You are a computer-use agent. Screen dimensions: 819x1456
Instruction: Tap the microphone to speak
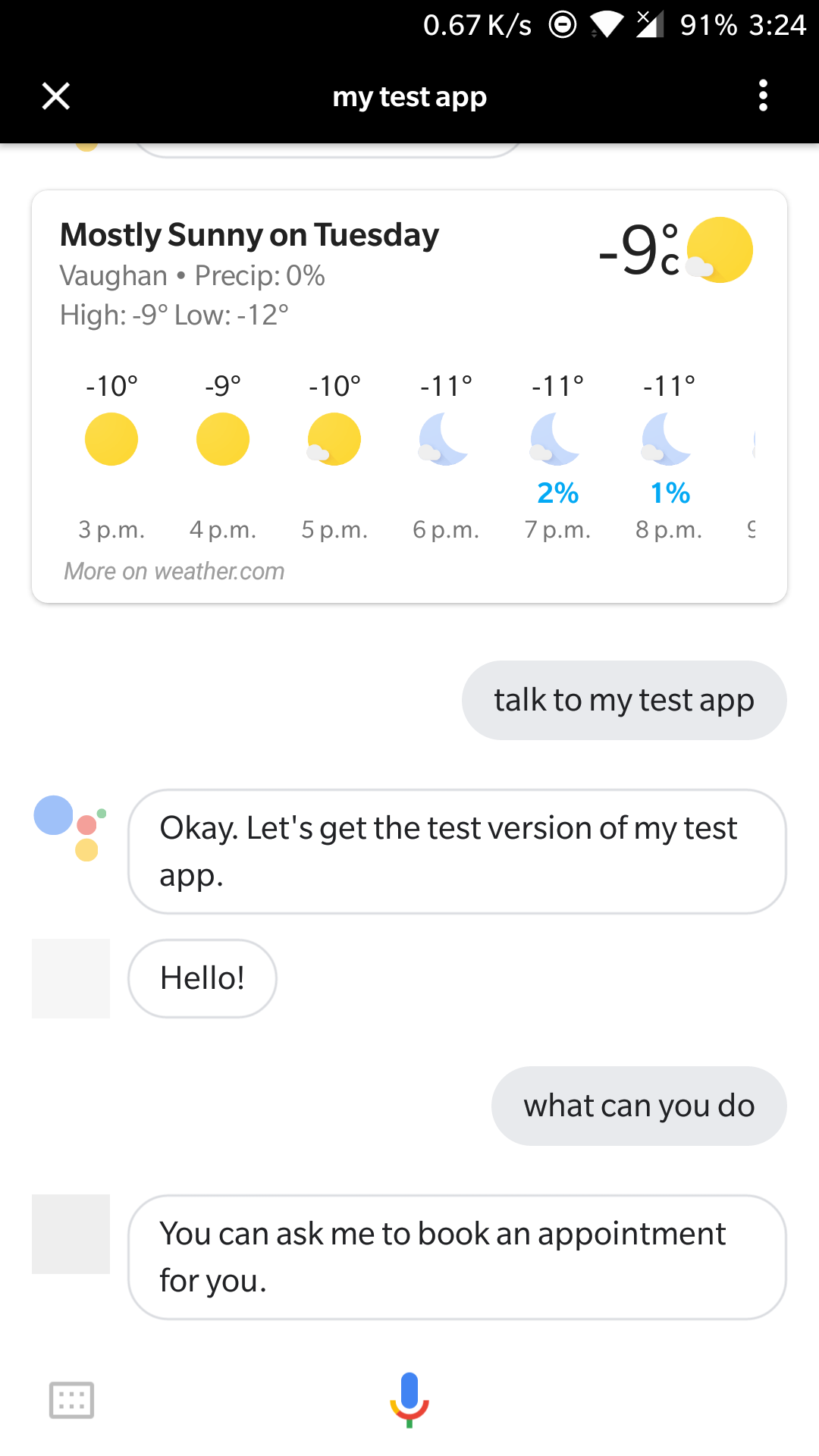pyautogui.click(x=409, y=1399)
